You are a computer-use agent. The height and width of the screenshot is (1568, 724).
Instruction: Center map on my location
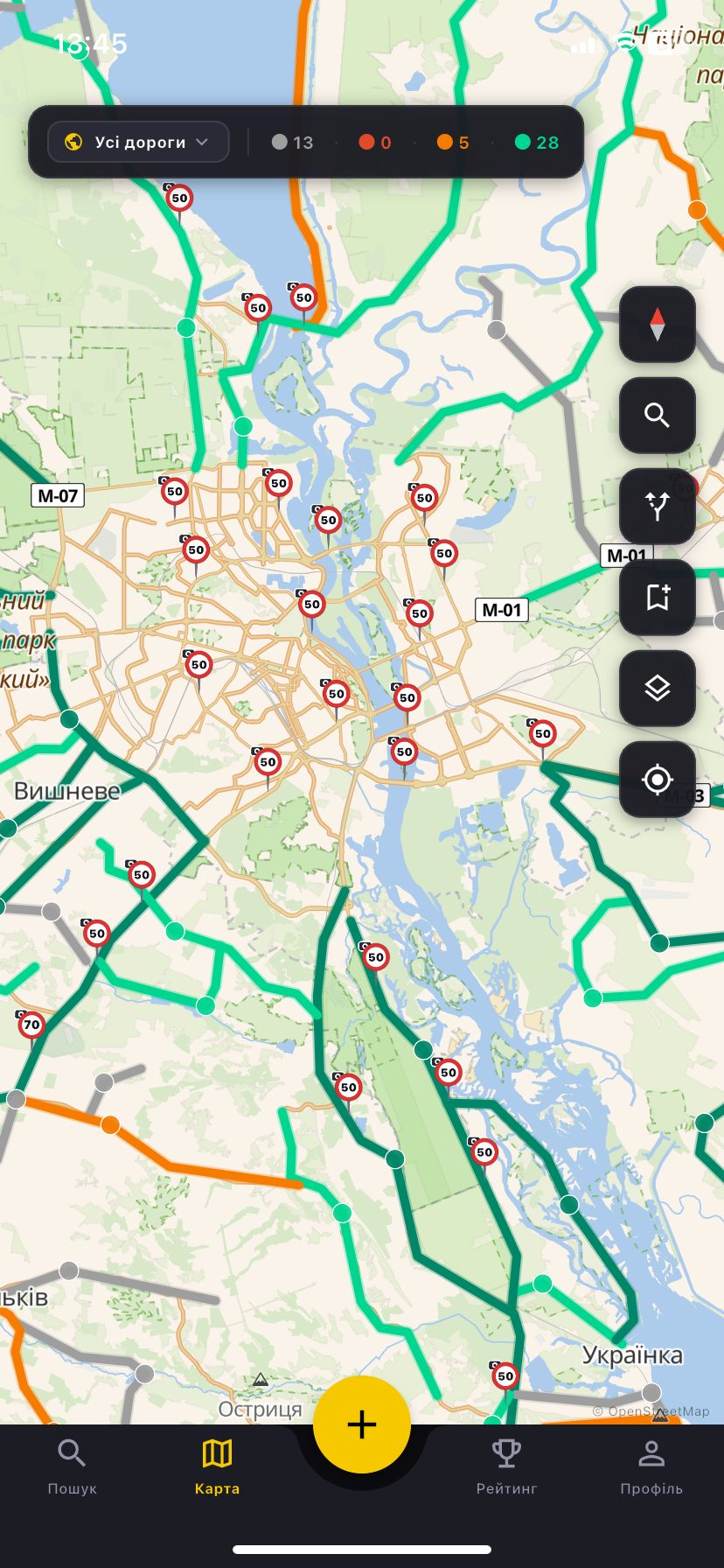tap(658, 780)
